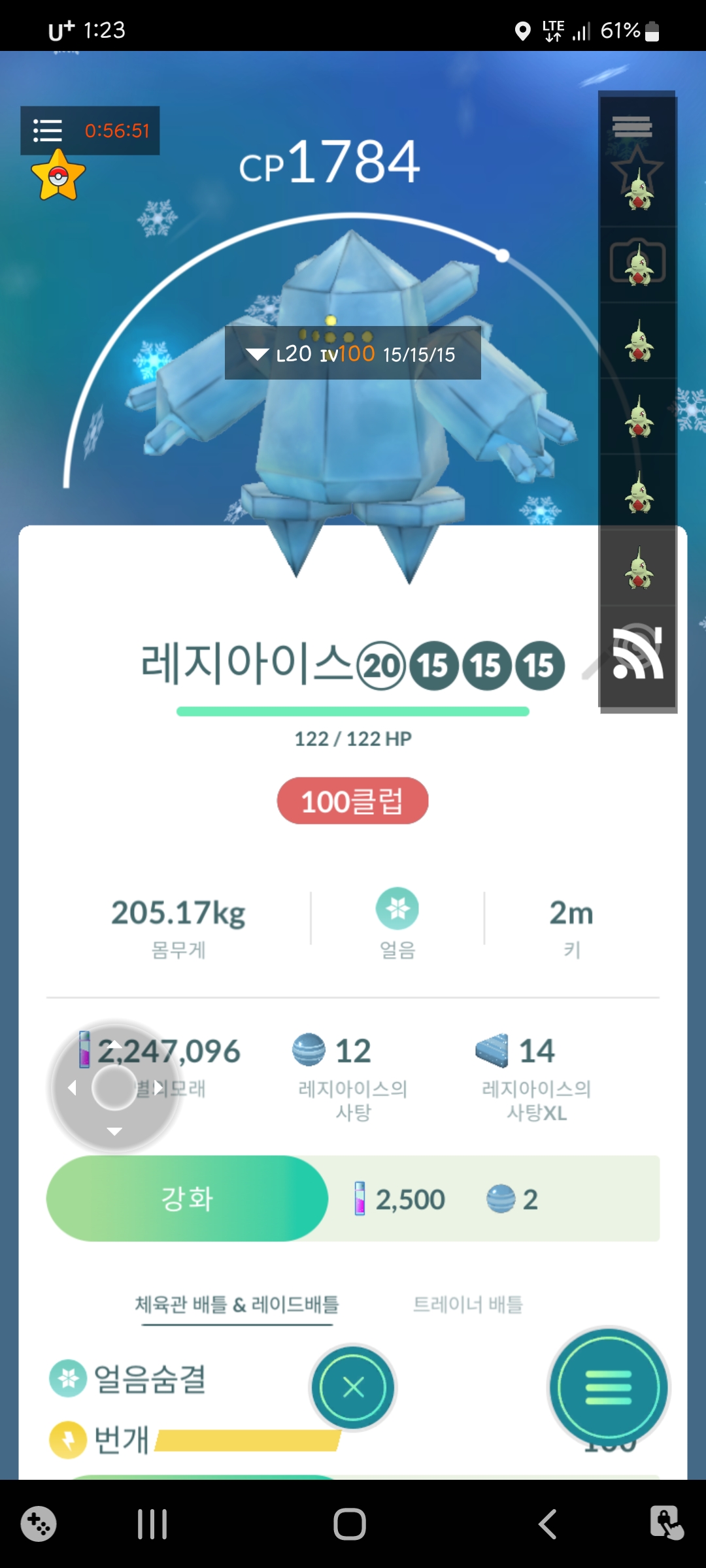Tap the gamepad icon on the navigation bar
This screenshot has height=1568, width=706.
point(39,1524)
